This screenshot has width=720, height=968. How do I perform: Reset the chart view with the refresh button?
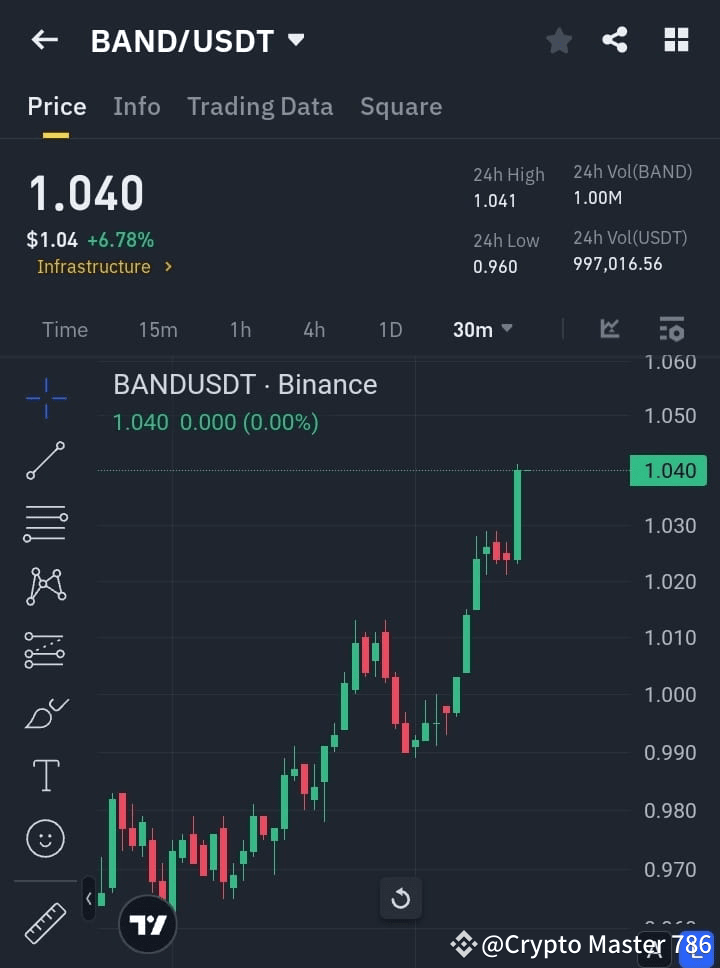point(400,898)
